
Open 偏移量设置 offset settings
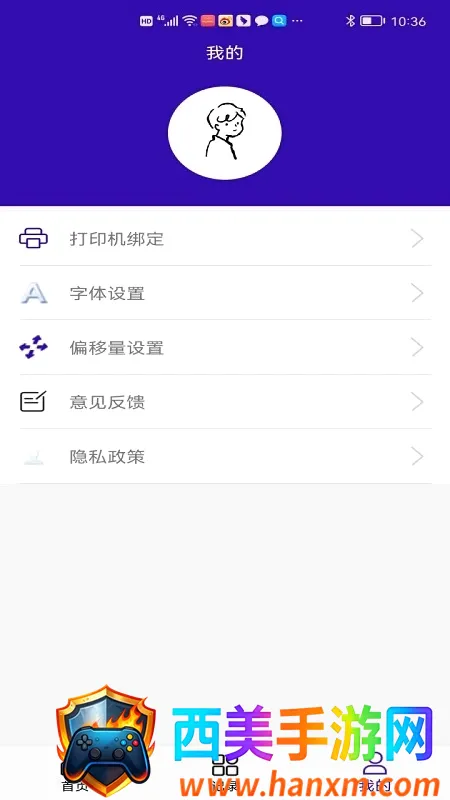point(225,348)
